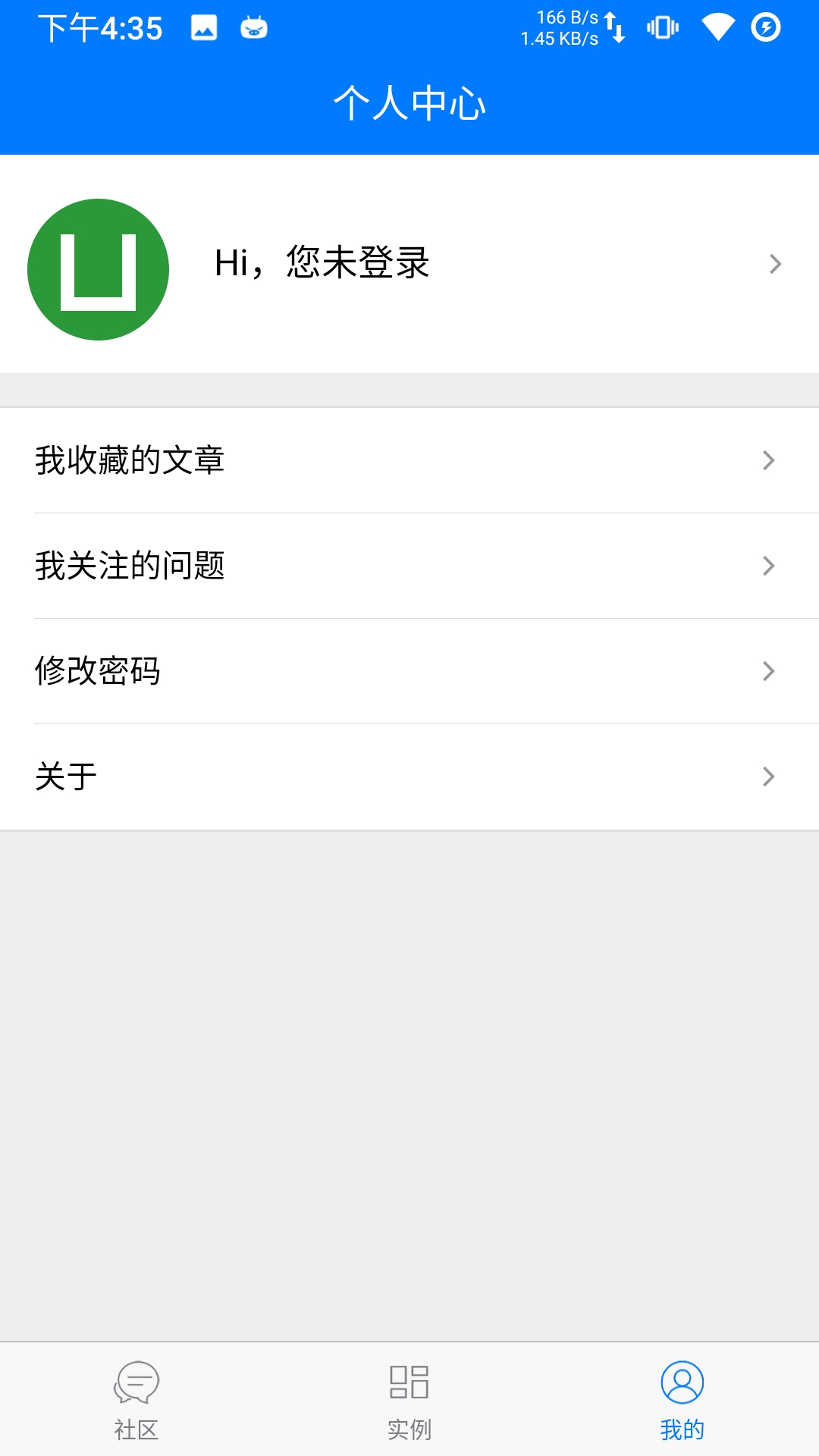
Task: Open the gallery icon in status bar
Action: [x=202, y=28]
